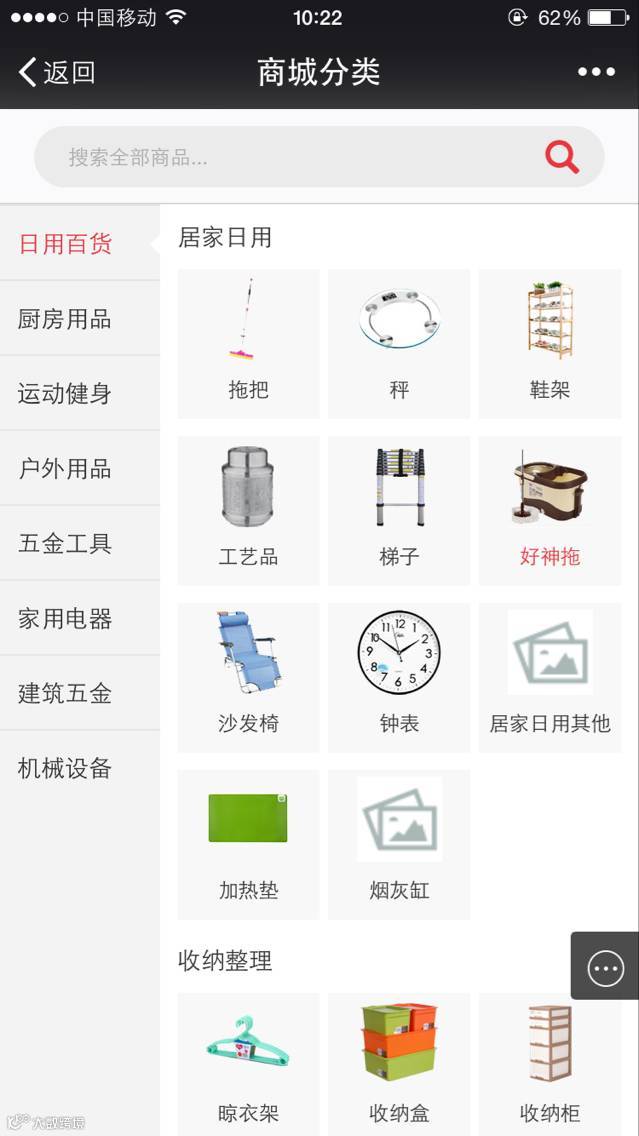Select the 好神拖 tile
This screenshot has width=639, height=1136.
[549, 510]
